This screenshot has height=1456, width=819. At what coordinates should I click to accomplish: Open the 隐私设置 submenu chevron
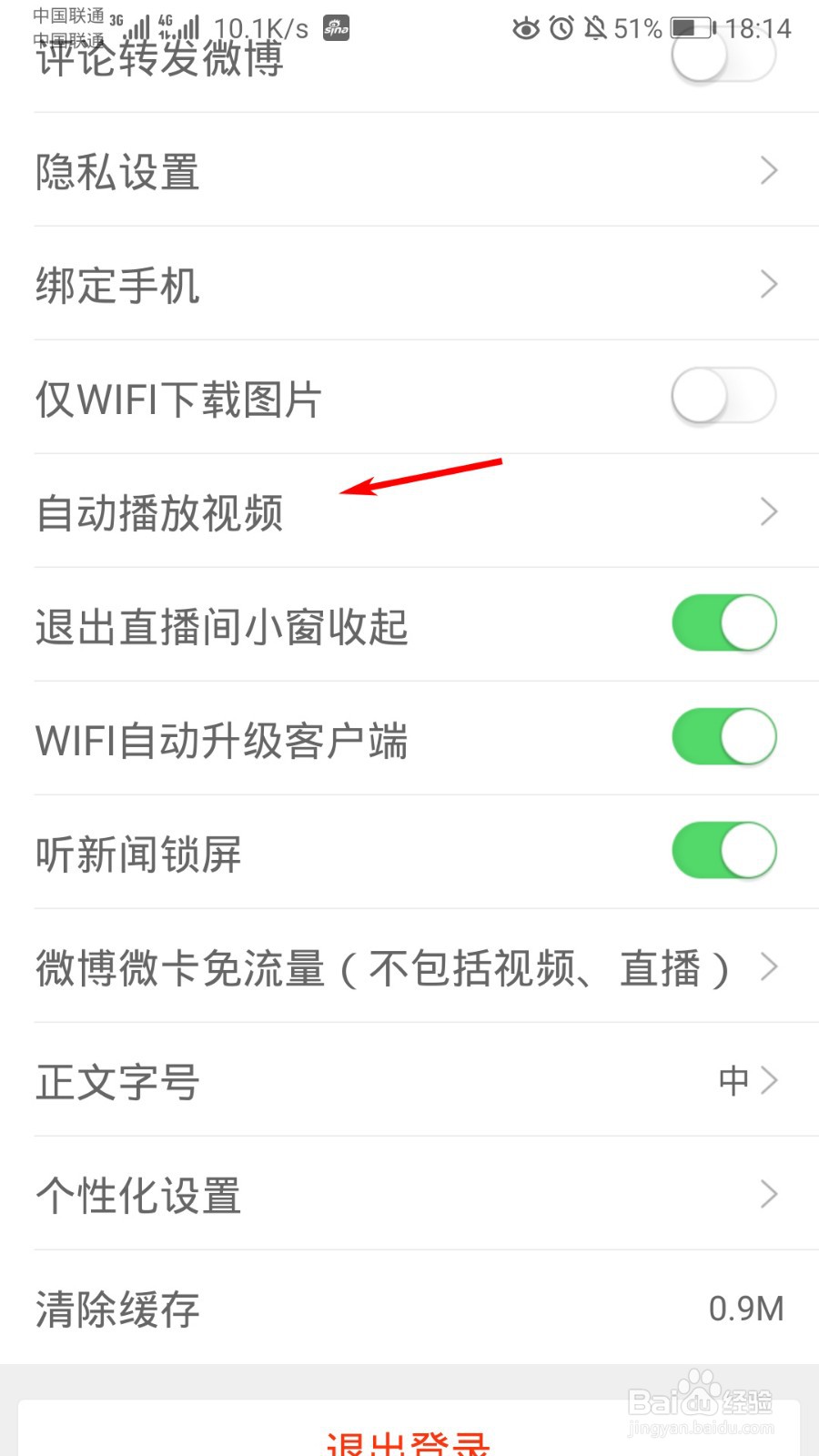(767, 170)
